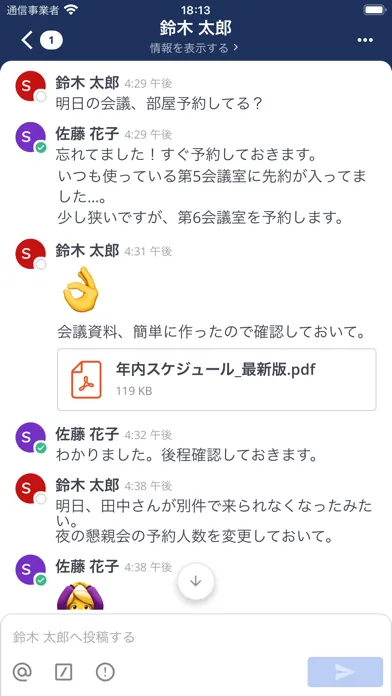Insert a mention with the @ icon
The width and height of the screenshot is (392, 696).
pyautogui.click(x=22, y=672)
